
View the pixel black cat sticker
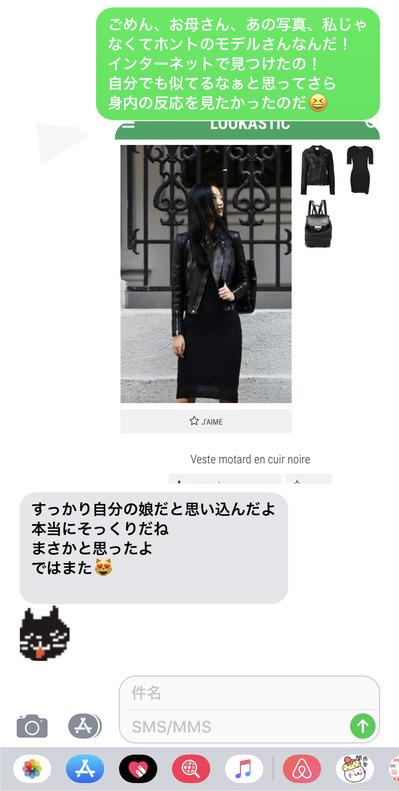click(44, 634)
